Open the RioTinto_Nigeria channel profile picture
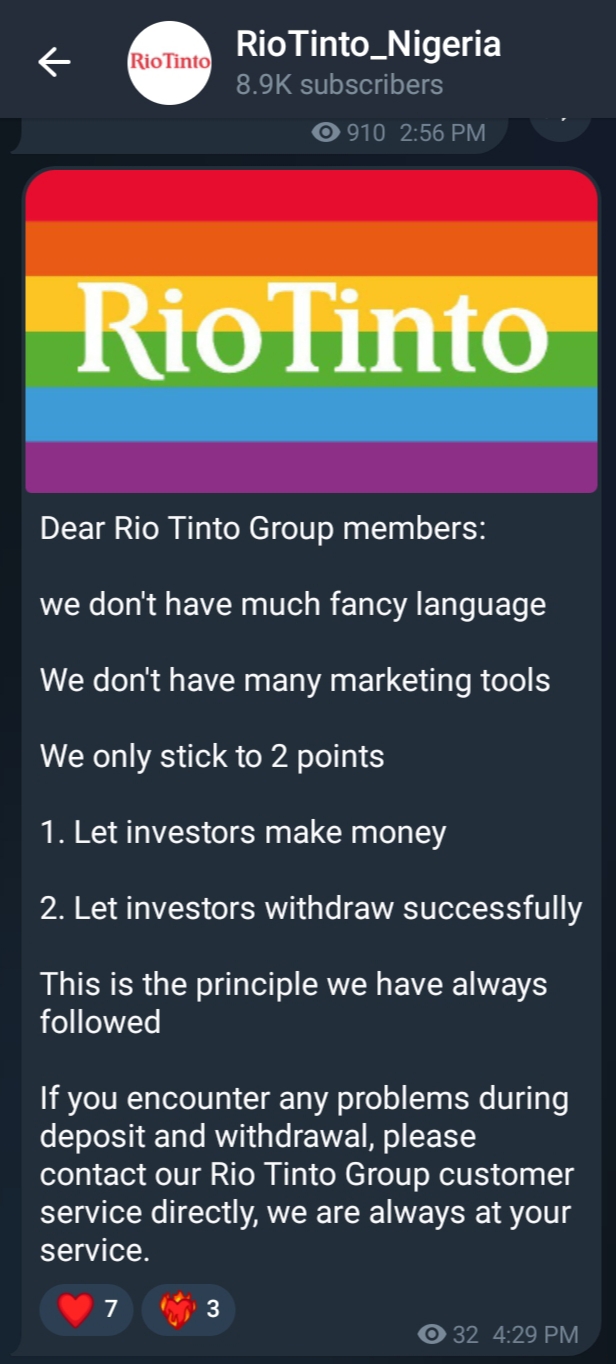This screenshot has height=1364, width=616. pyautogui.click(x=171, y=62)
